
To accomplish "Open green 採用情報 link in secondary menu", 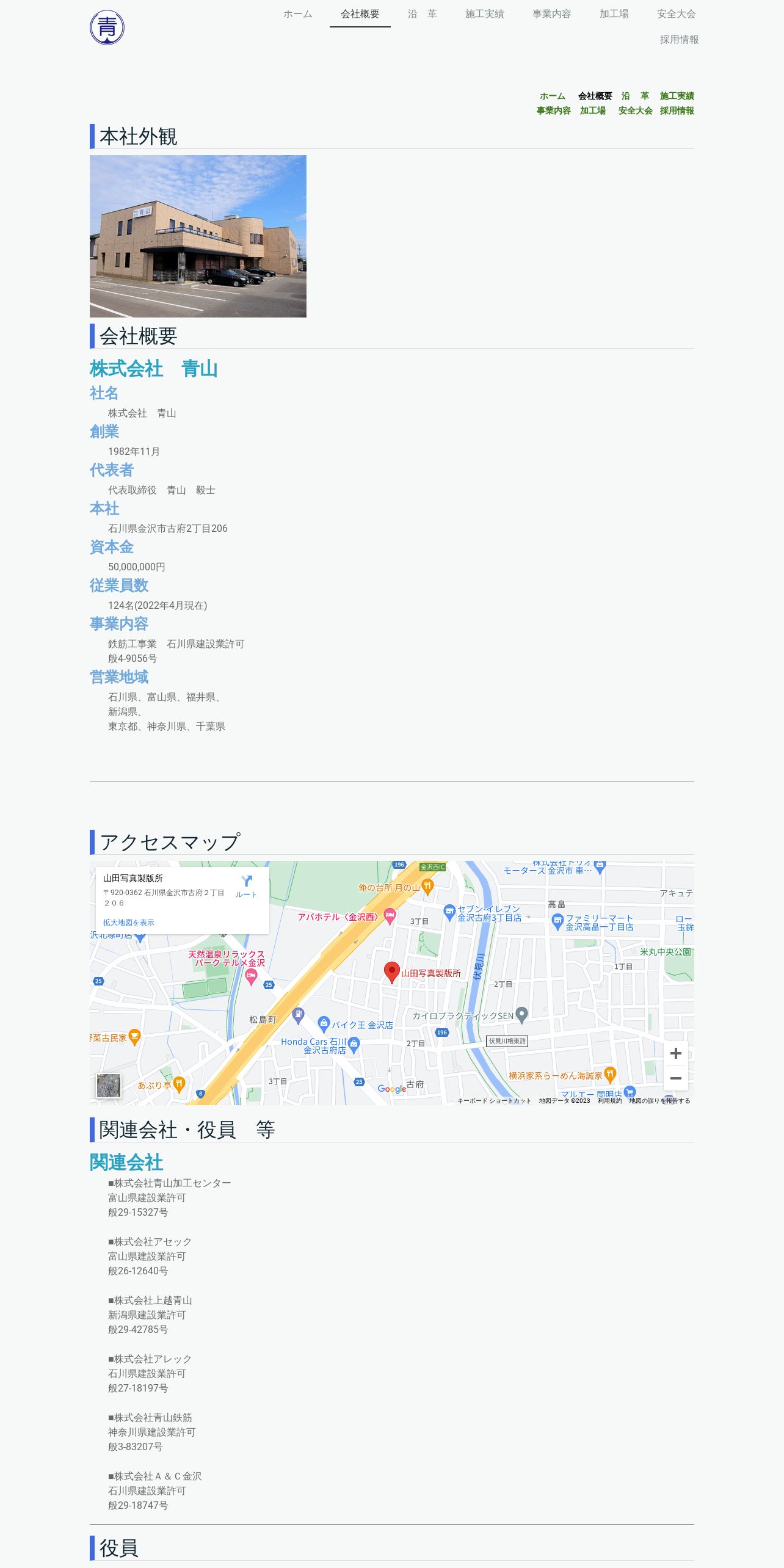I will pyautogui.click(x=677, y=111).
